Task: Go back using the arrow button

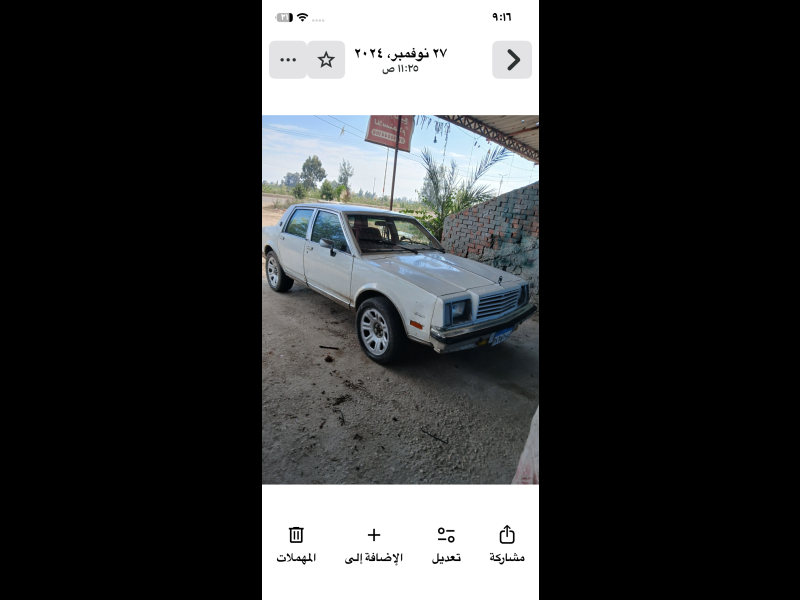Action: 512,60
